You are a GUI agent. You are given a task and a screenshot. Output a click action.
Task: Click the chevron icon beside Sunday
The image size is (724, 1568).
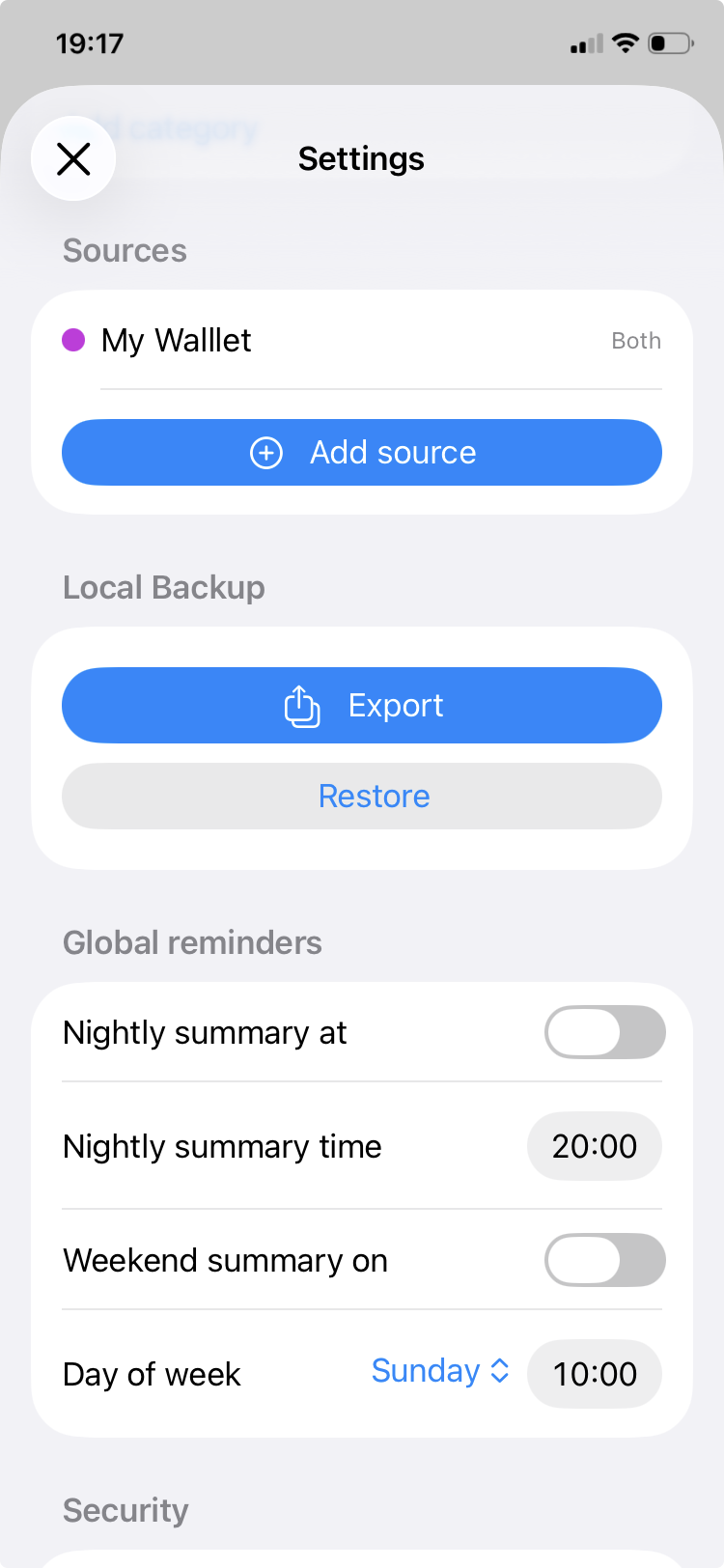500,1371
